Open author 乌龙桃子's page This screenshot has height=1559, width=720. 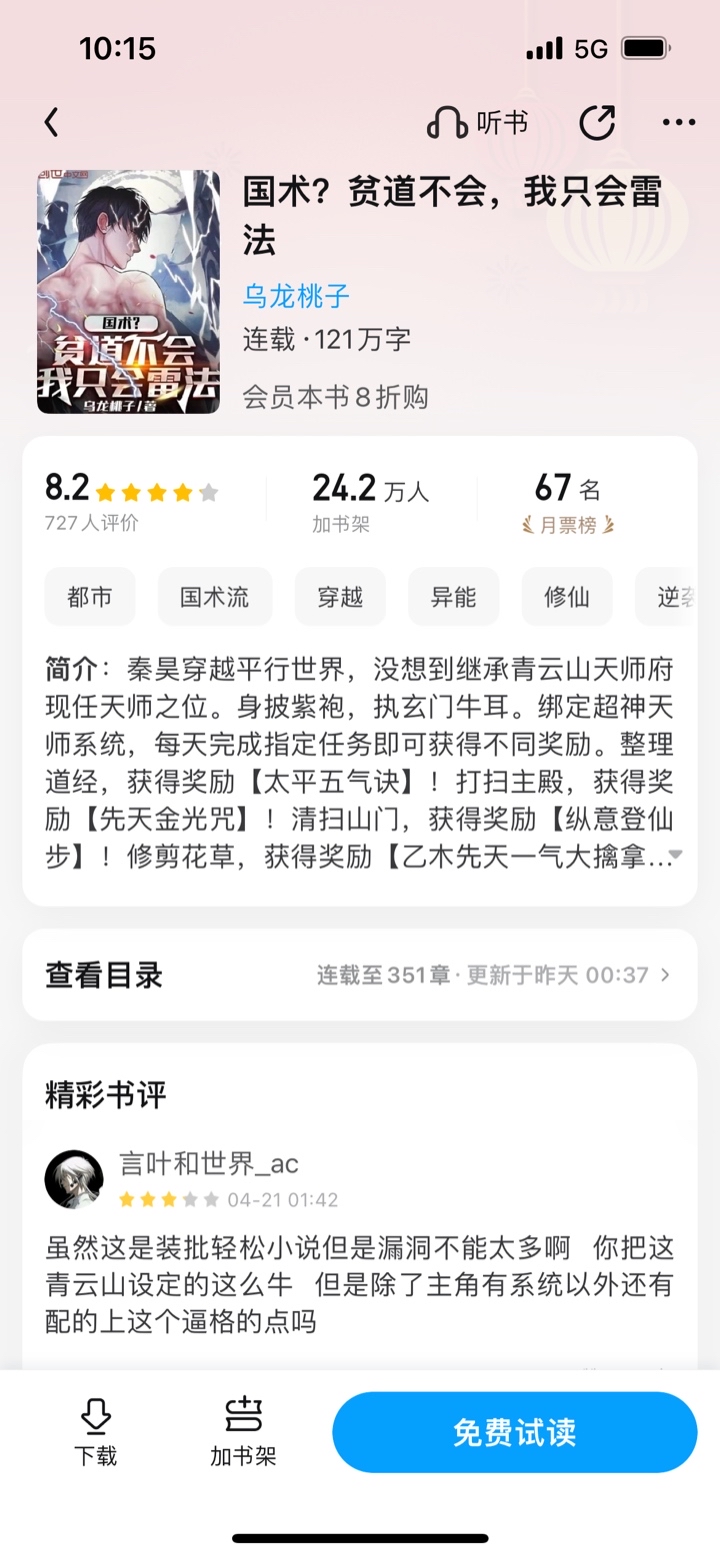click(296, 296)
